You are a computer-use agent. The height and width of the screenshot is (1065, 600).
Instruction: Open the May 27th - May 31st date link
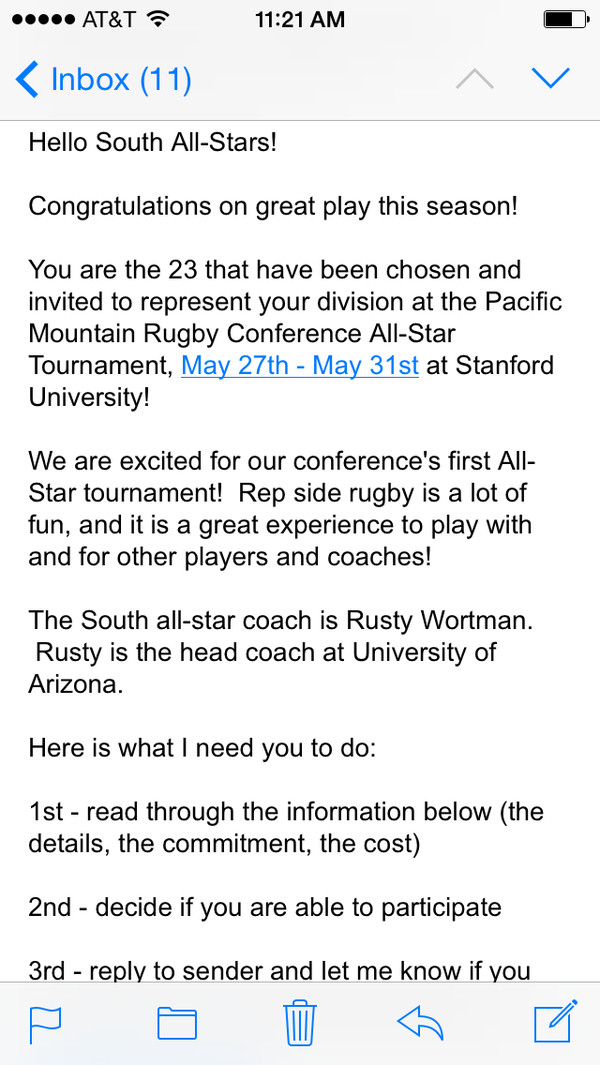coord(300,365)
